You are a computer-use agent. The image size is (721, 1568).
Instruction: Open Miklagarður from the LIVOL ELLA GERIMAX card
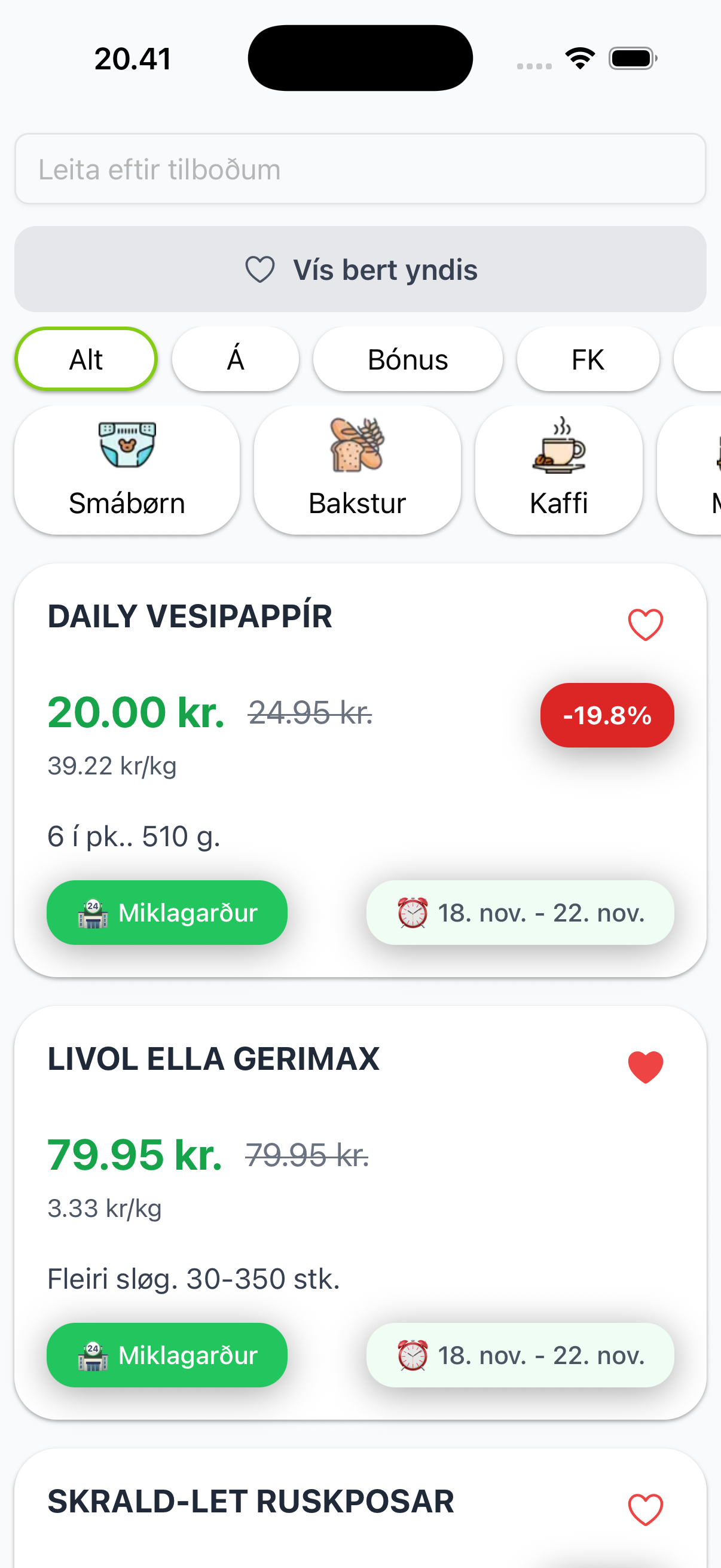coord(167,1356)
